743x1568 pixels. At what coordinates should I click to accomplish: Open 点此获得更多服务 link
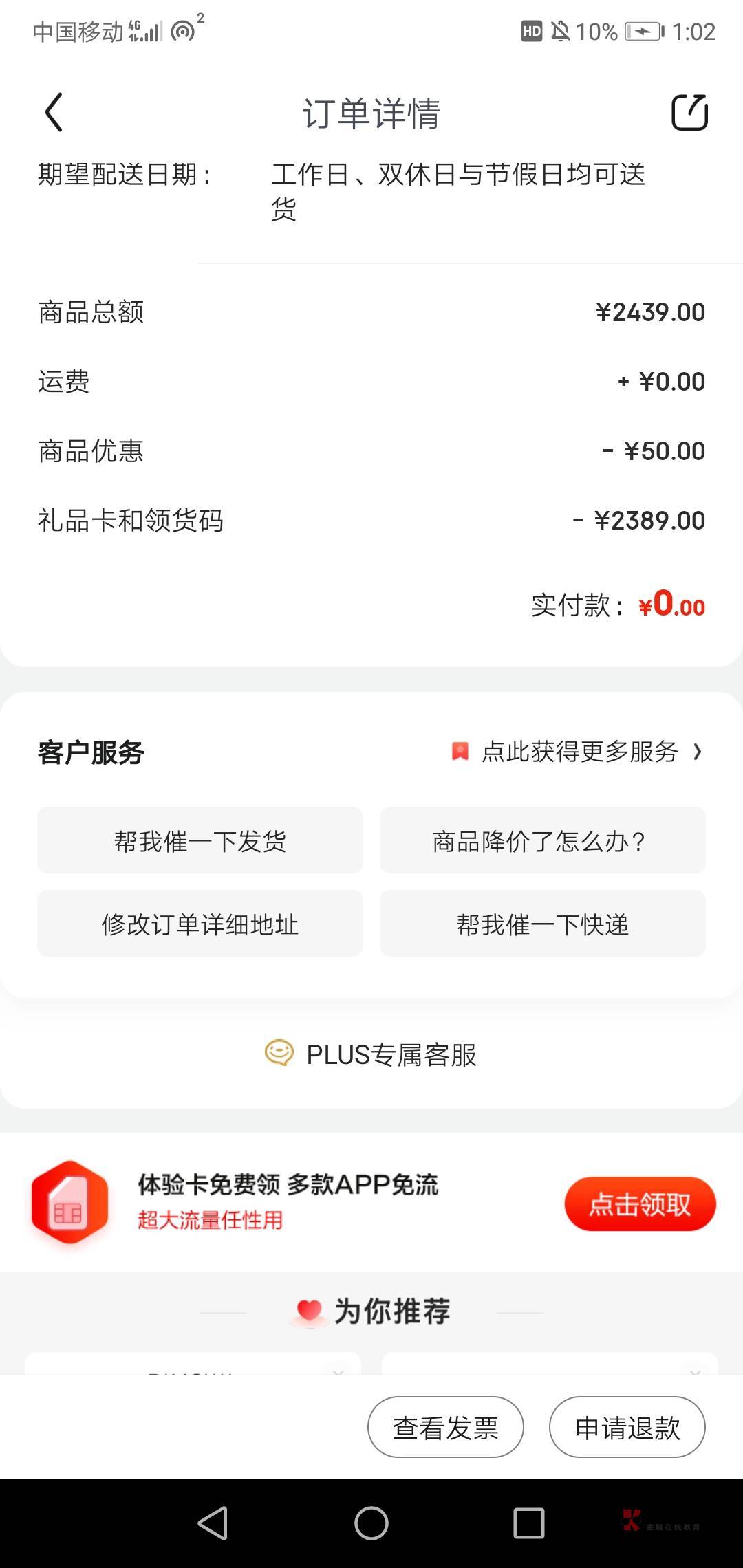click(x=577, y=752)
